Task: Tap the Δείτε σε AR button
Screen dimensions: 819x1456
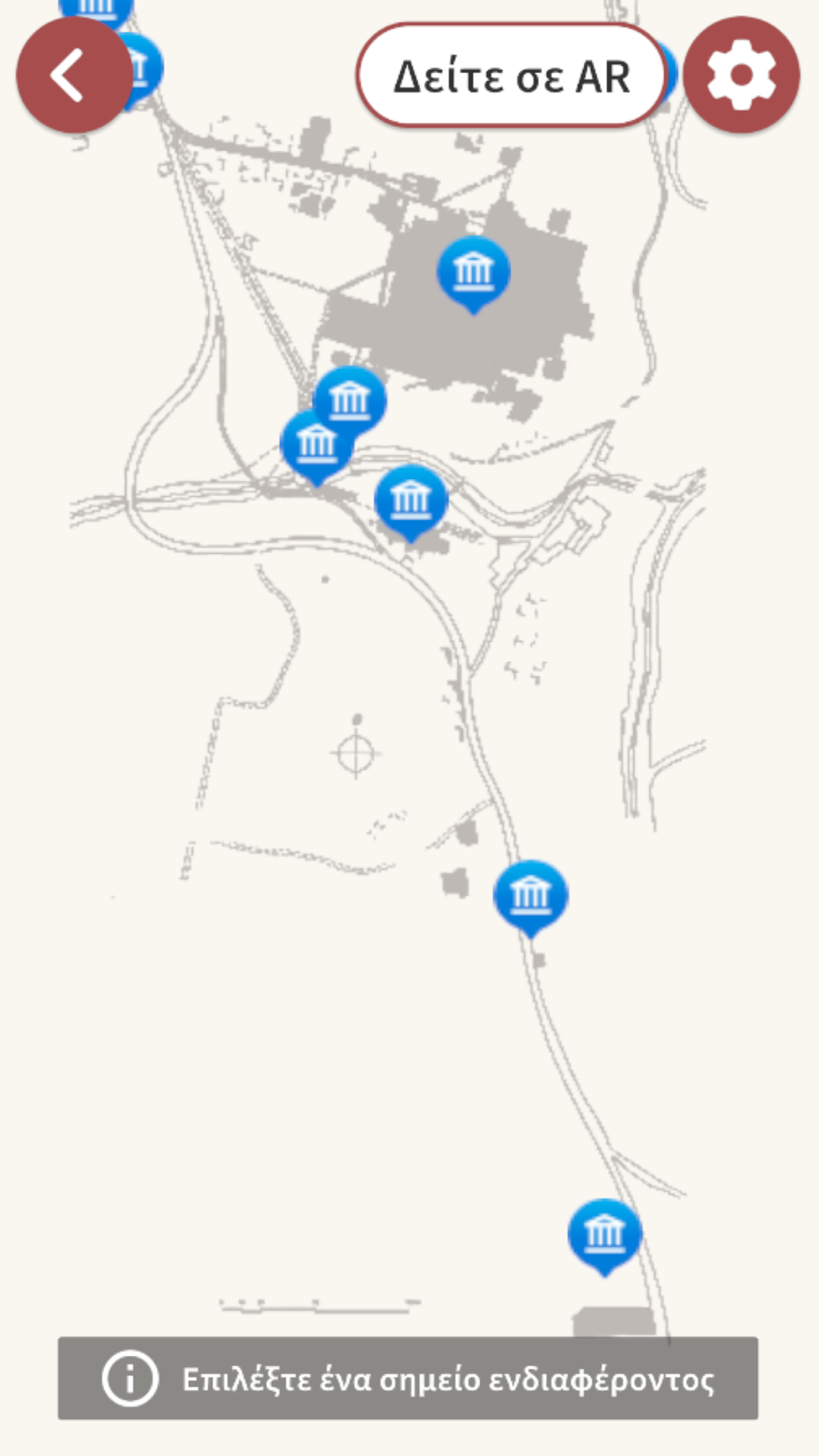Action: click(511, 76)
